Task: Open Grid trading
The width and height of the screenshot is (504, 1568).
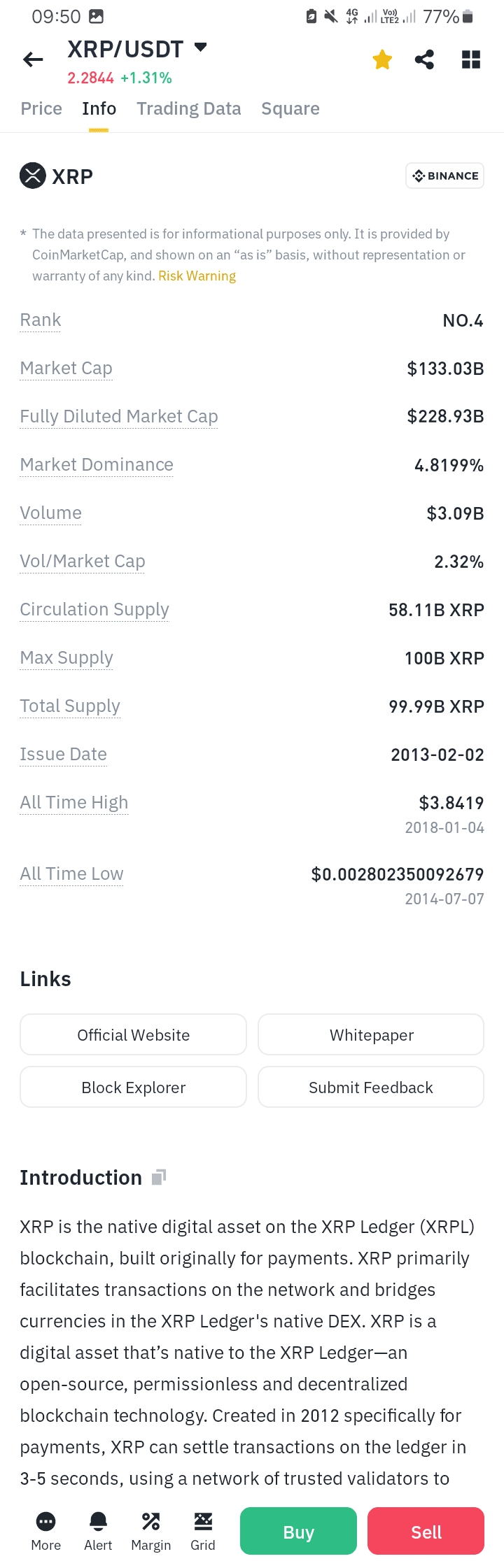Action: pos(203,1530)
